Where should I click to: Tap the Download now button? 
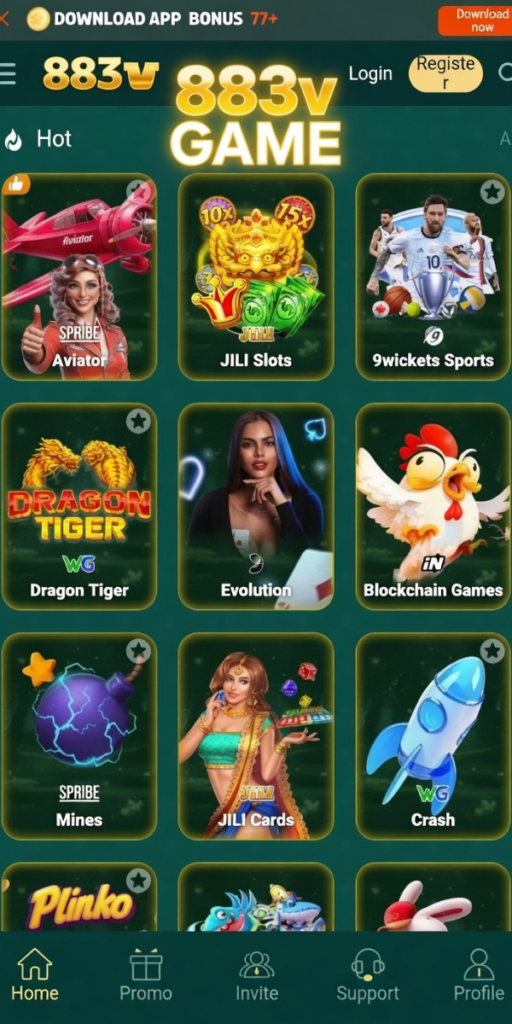pos(476,20)
